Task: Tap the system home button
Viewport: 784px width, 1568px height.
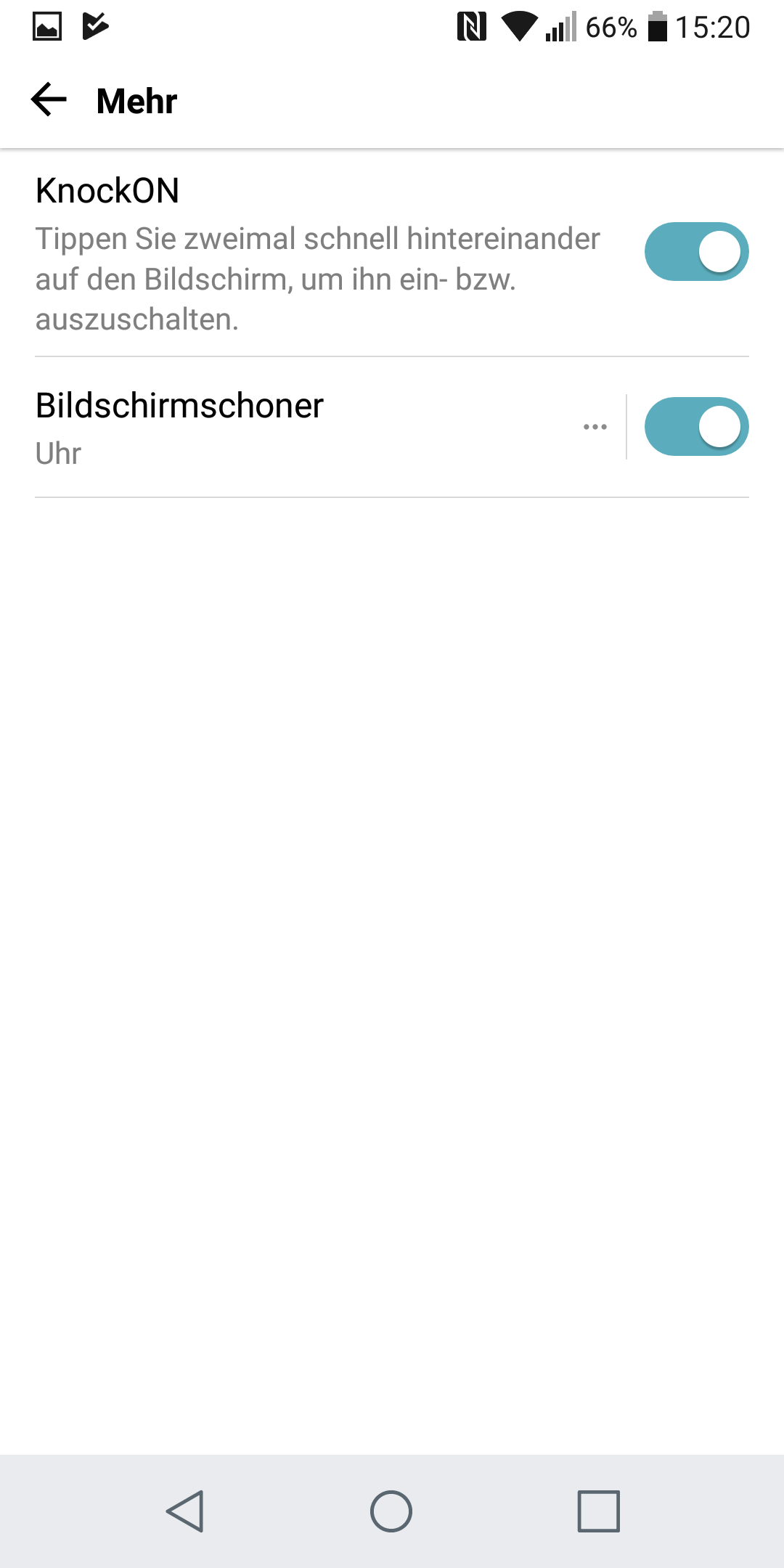Action: (x=391, y=1511)
